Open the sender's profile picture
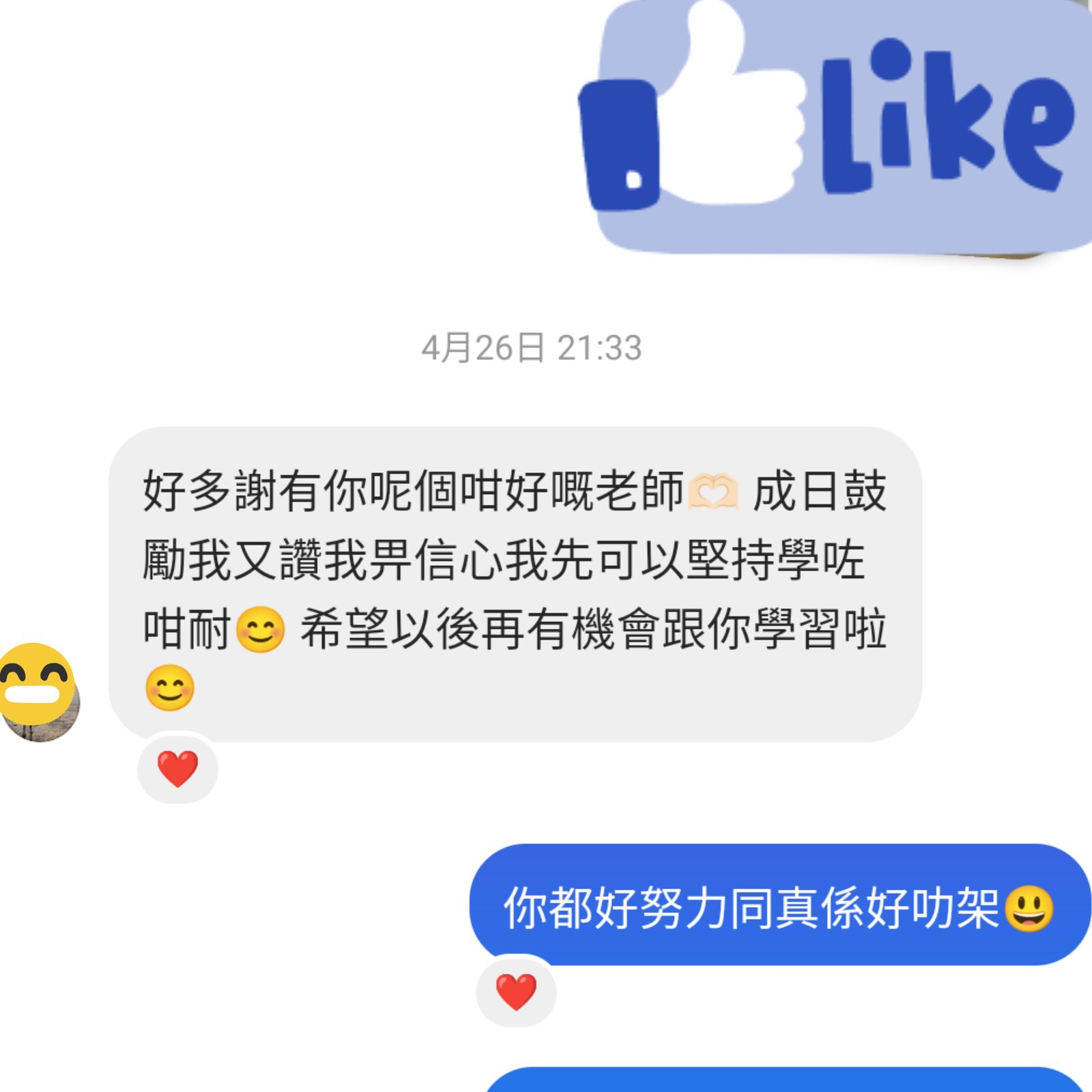The width and height of the screenshot is (1092, 1092). tap(41, 703)
